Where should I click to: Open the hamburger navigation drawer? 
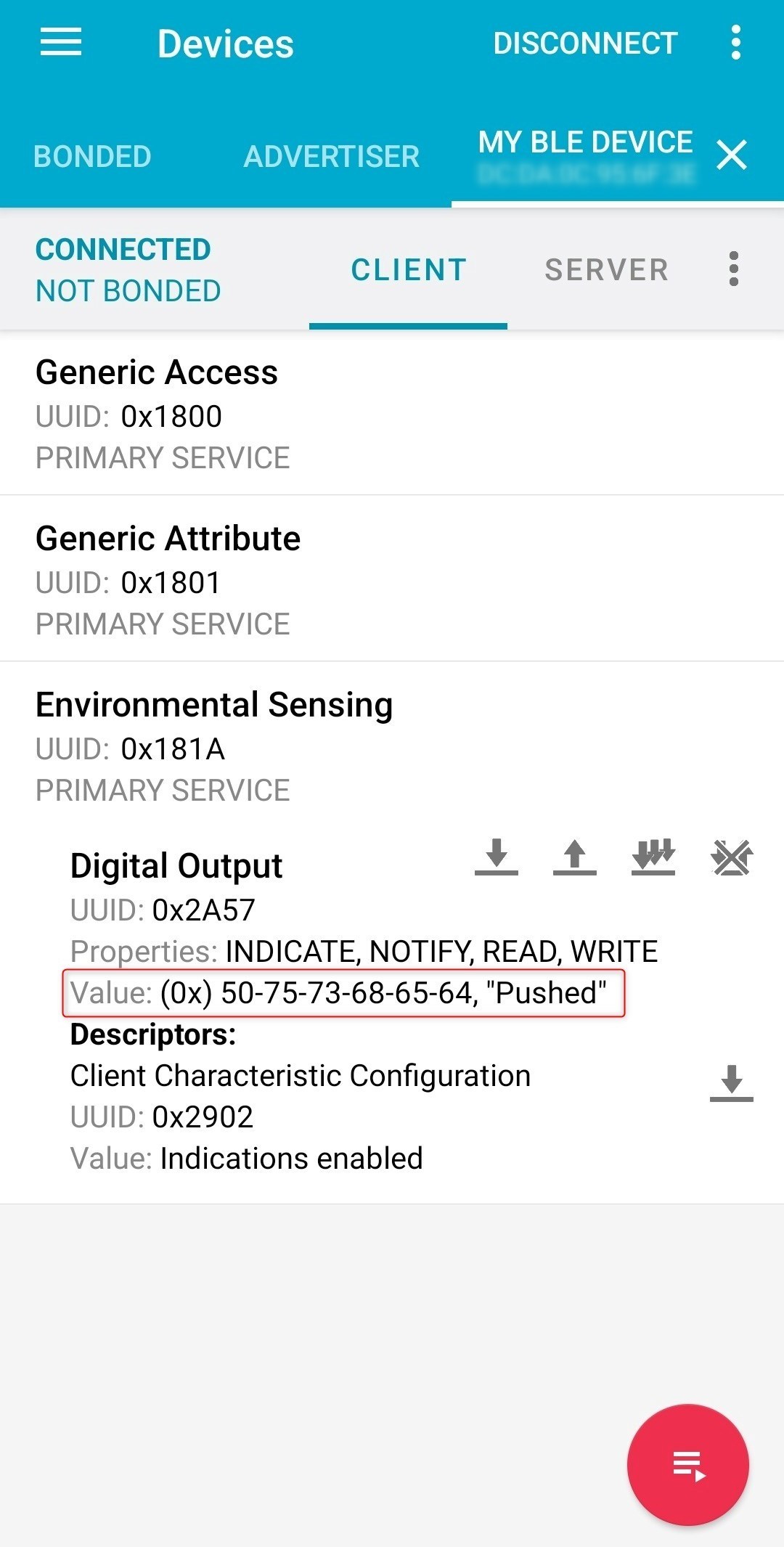[61, 43]
